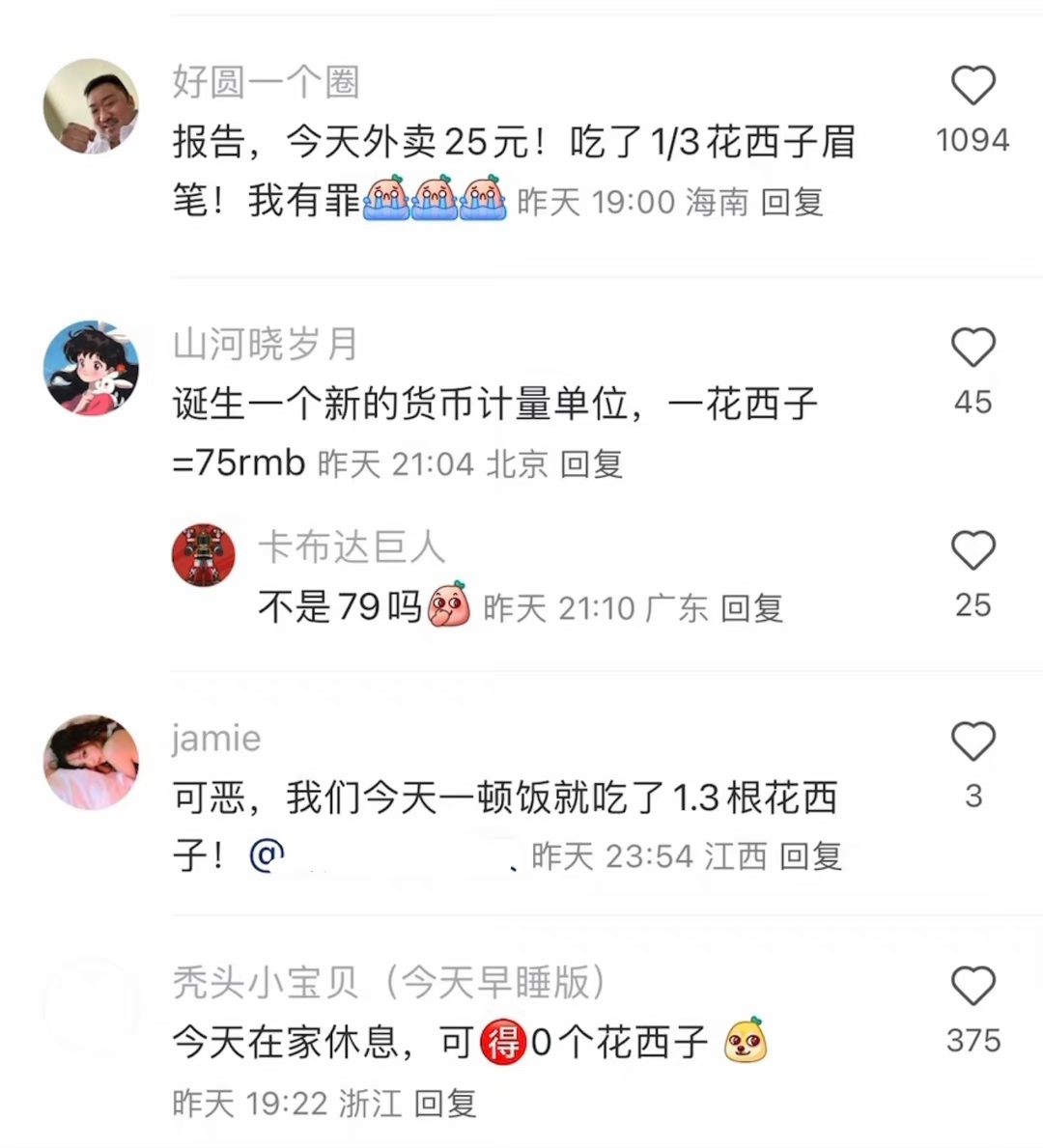The image size is (1043, 1148).
Task: Like 秃头小宝贝's comment
Action: coord(973,986)
